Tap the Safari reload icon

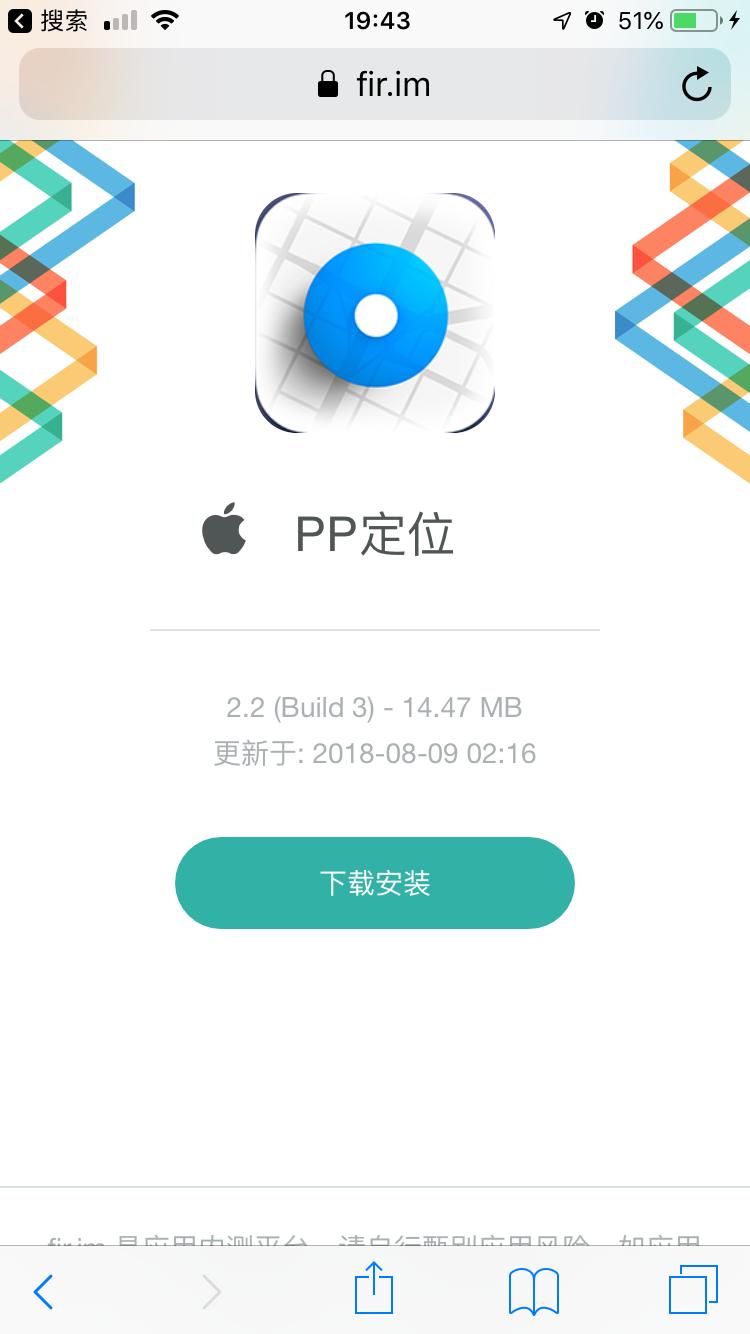coord(697,84)
